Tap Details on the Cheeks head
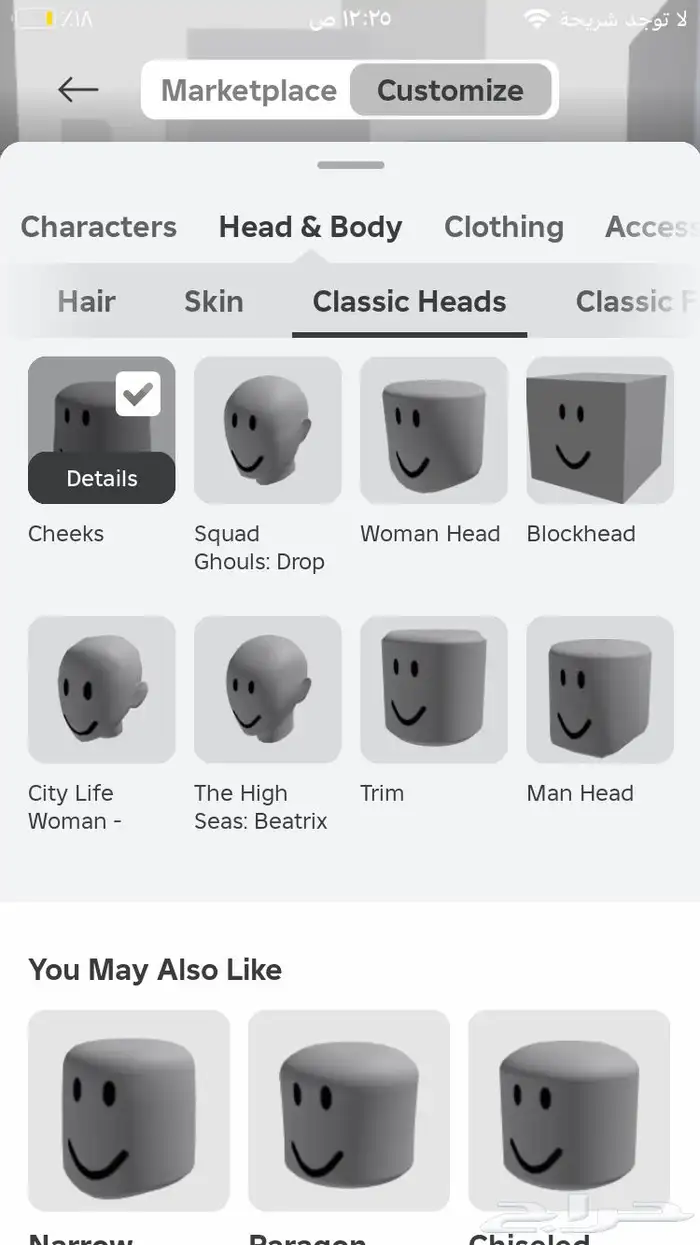 pyautogui.click(x=101, y=479)
